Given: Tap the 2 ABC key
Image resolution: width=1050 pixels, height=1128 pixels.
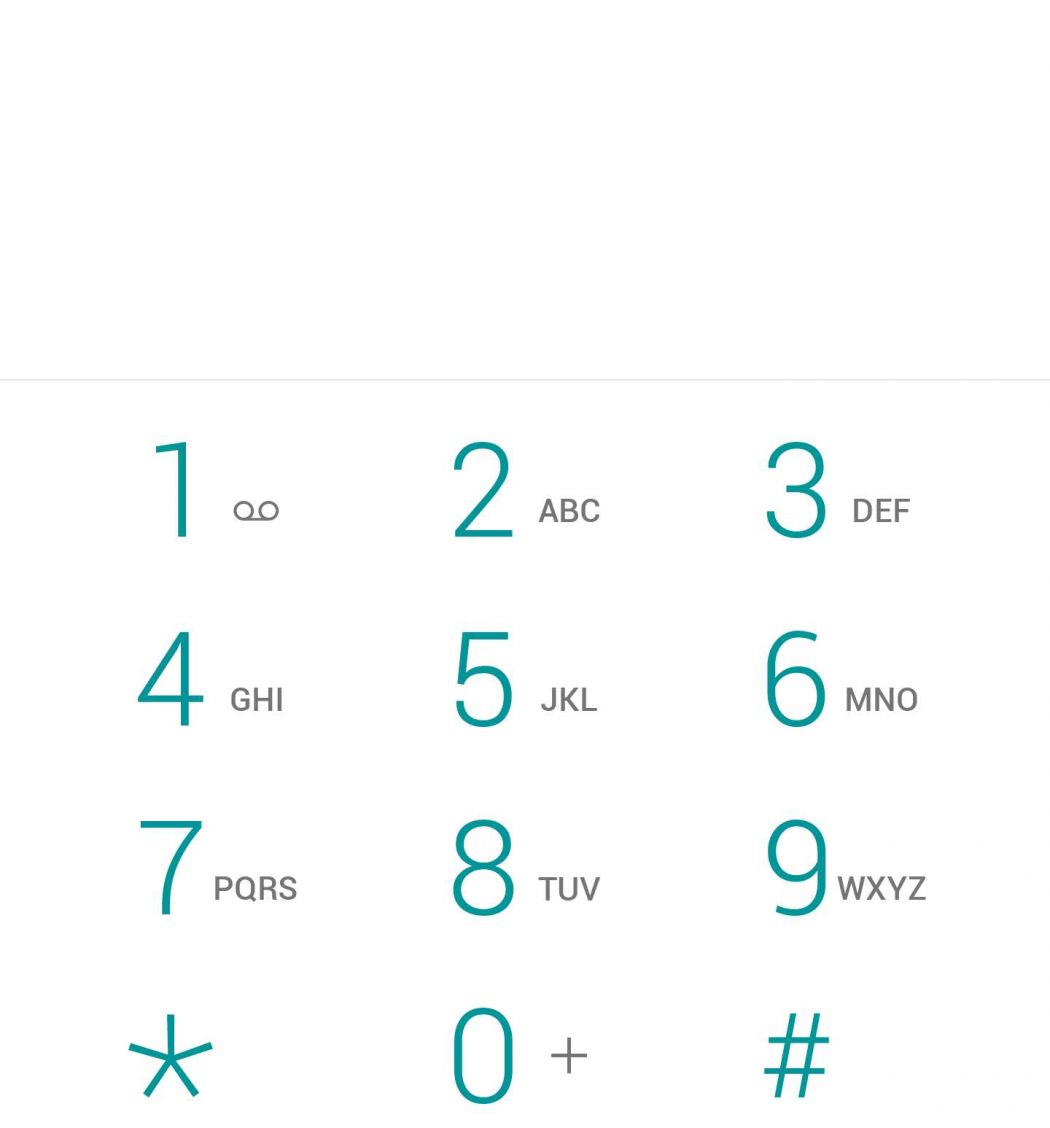Looking at the screenshot, I should click(x=524, y=492).
